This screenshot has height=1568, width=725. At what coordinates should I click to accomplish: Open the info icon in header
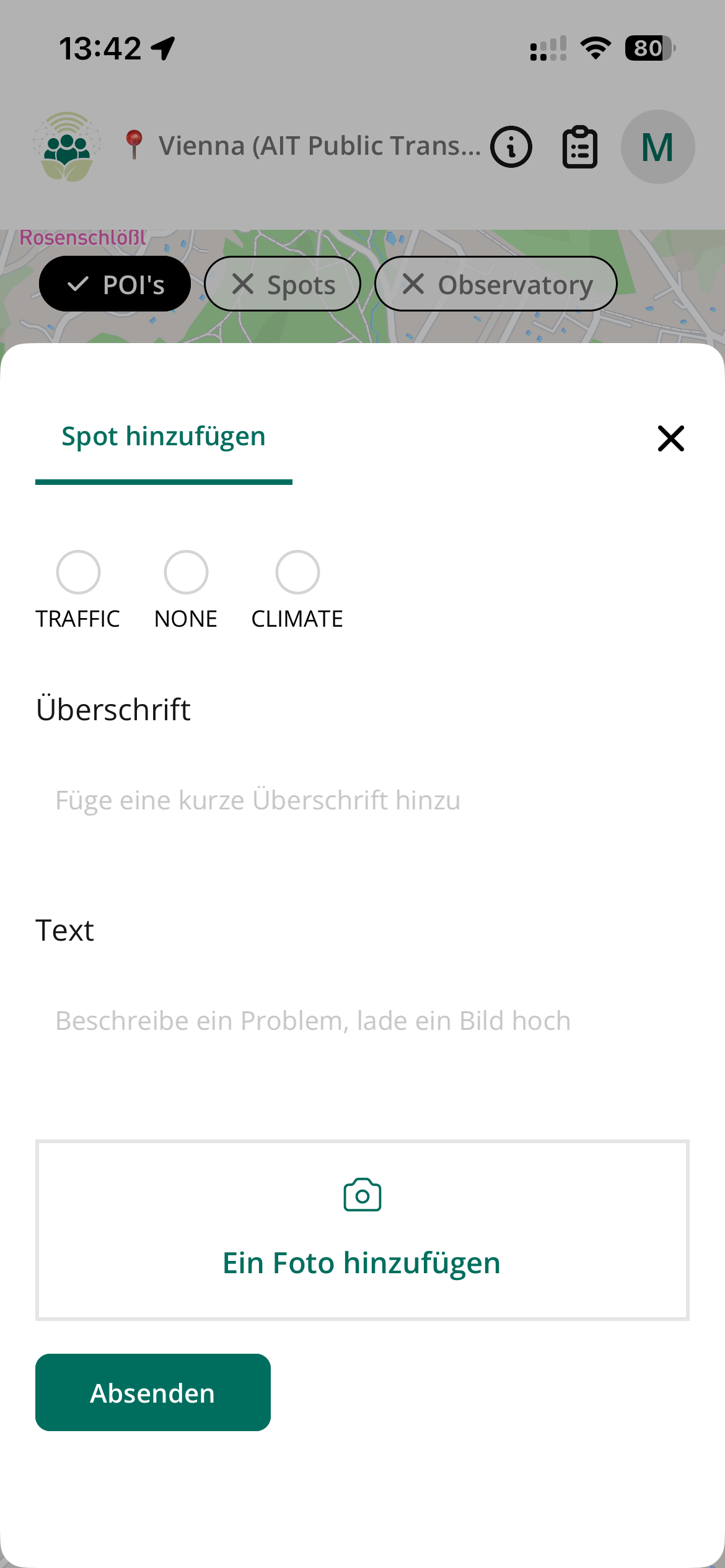511,147
